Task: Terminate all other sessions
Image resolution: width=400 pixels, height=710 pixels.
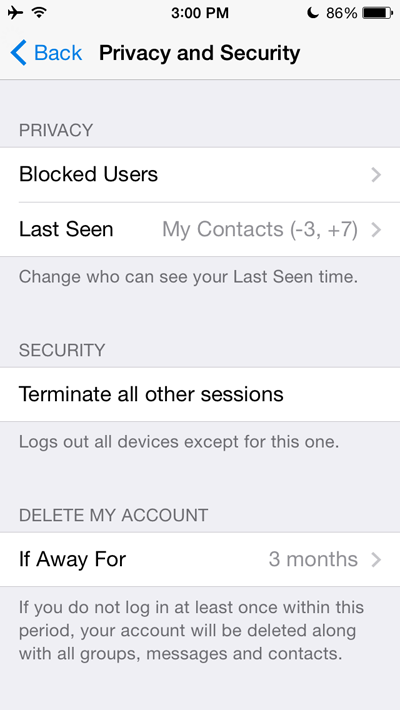Action: (200, 394)
